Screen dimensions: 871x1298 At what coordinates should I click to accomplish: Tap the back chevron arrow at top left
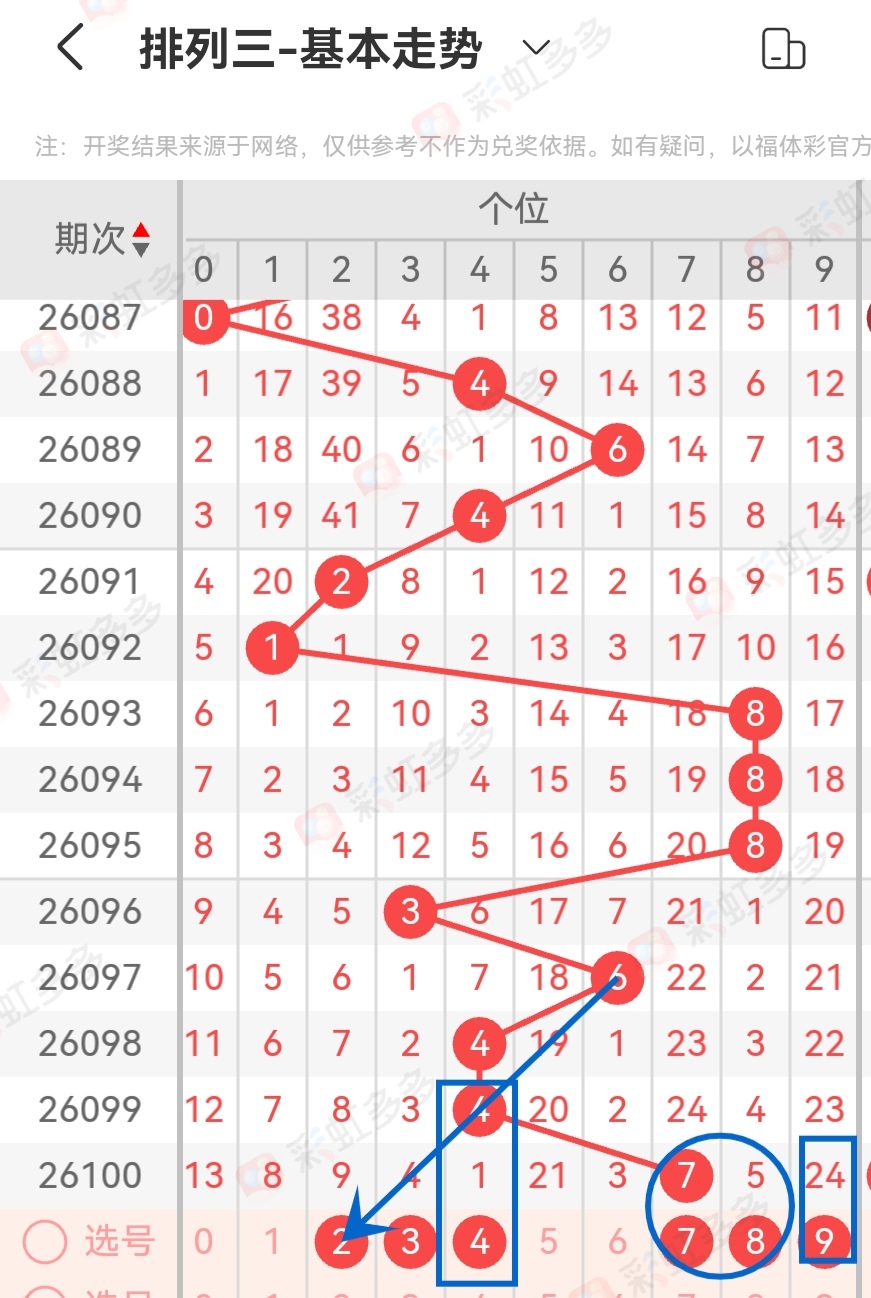pyautogui.click(x=70, y=46)
